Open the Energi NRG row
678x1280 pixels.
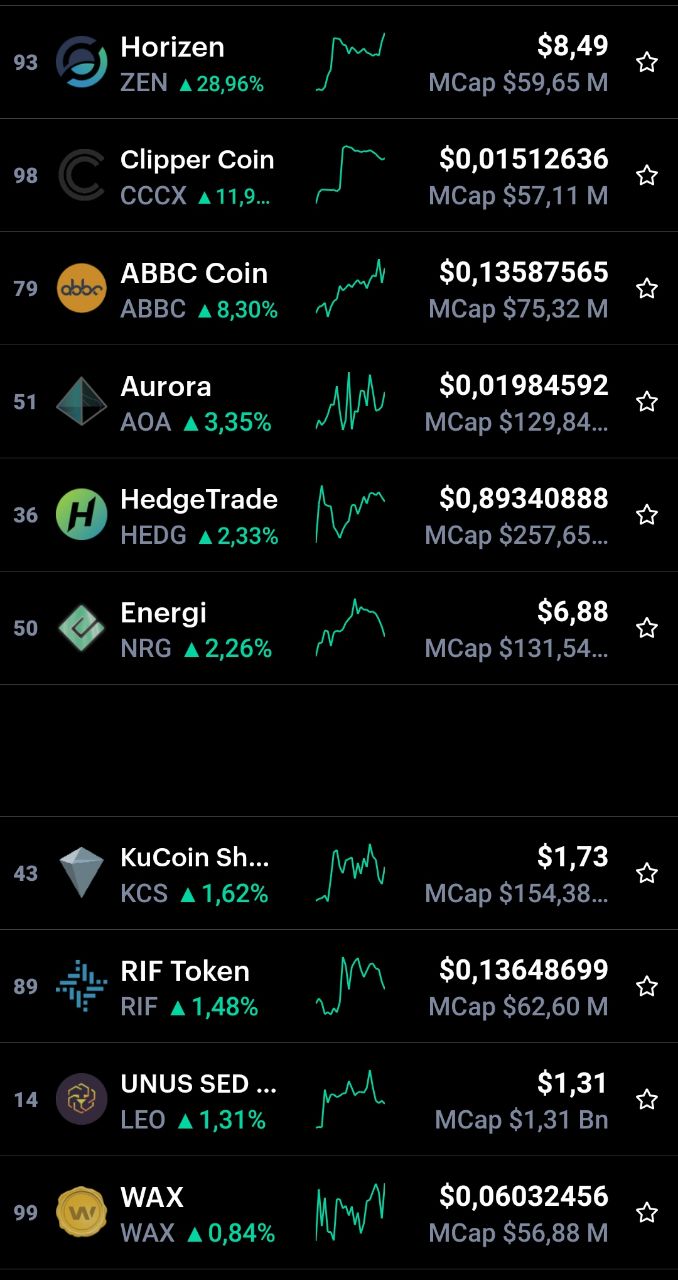[339, 627]
